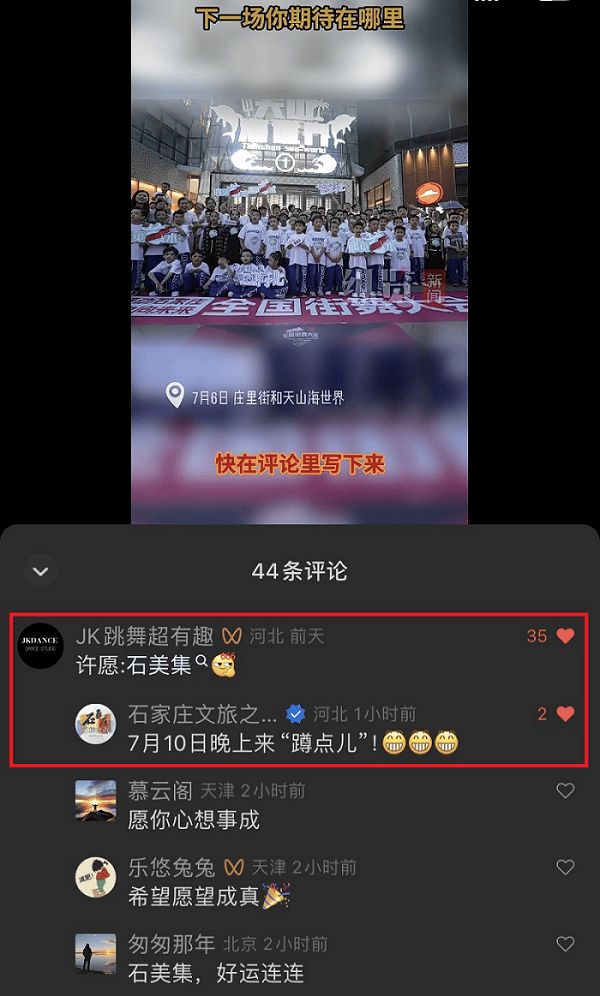The image size is (600, 996).
Task: Open 慕云阁's avatar
Action: [96, 801]
